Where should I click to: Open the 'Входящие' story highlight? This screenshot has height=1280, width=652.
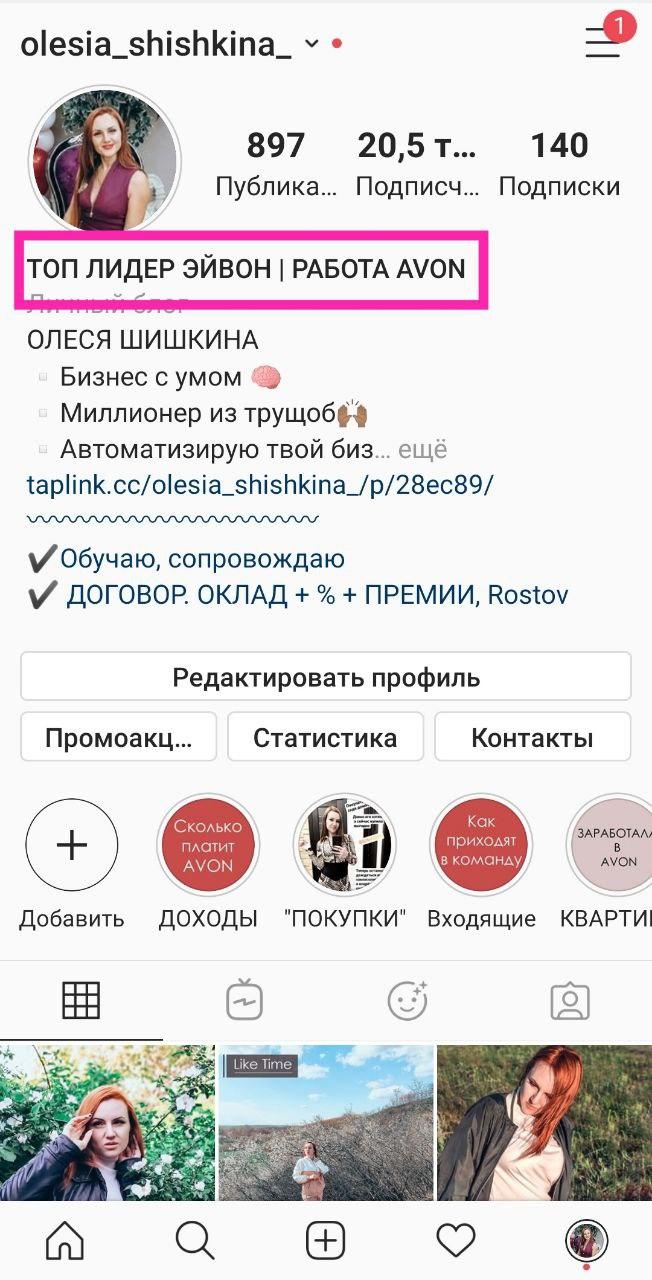[481, 846]
